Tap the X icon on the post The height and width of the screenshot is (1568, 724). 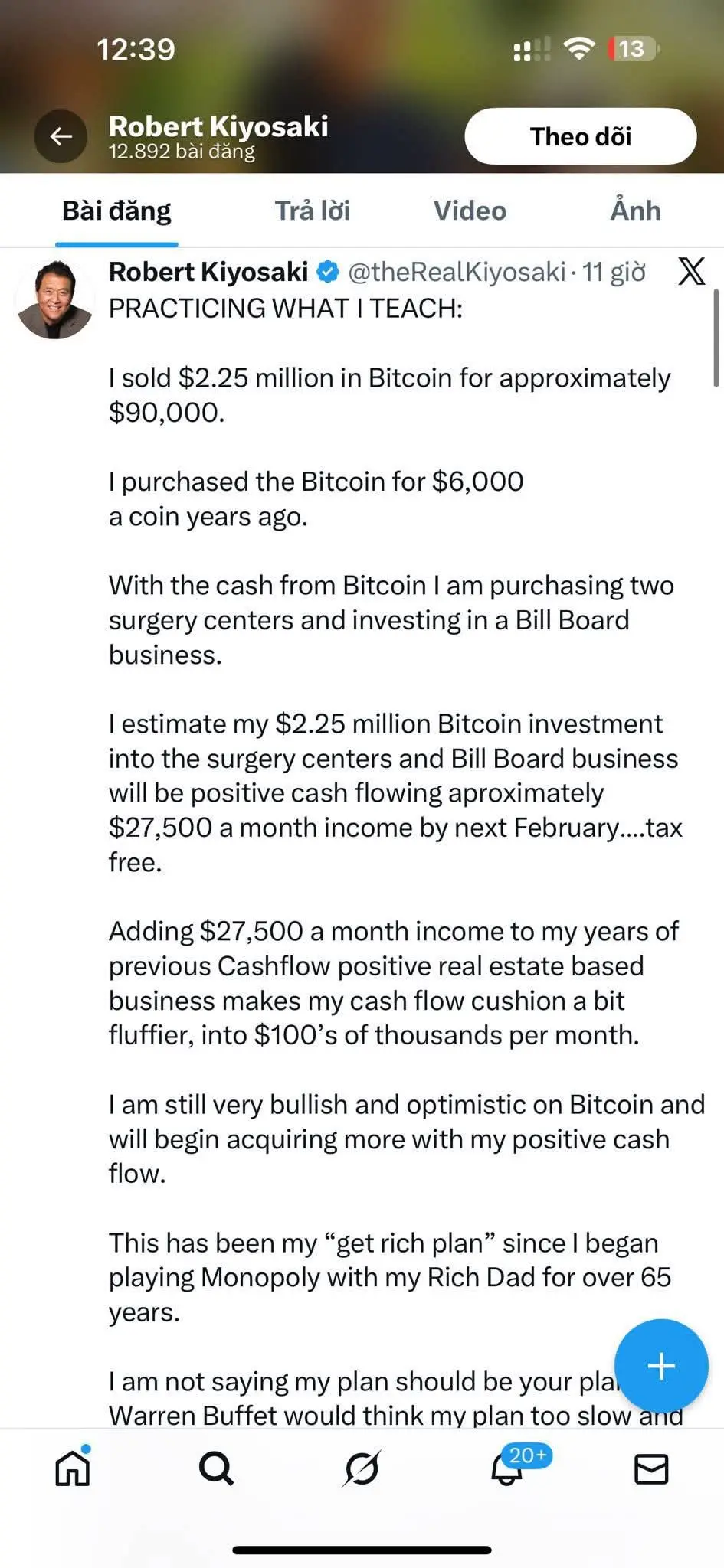[691, 271]
